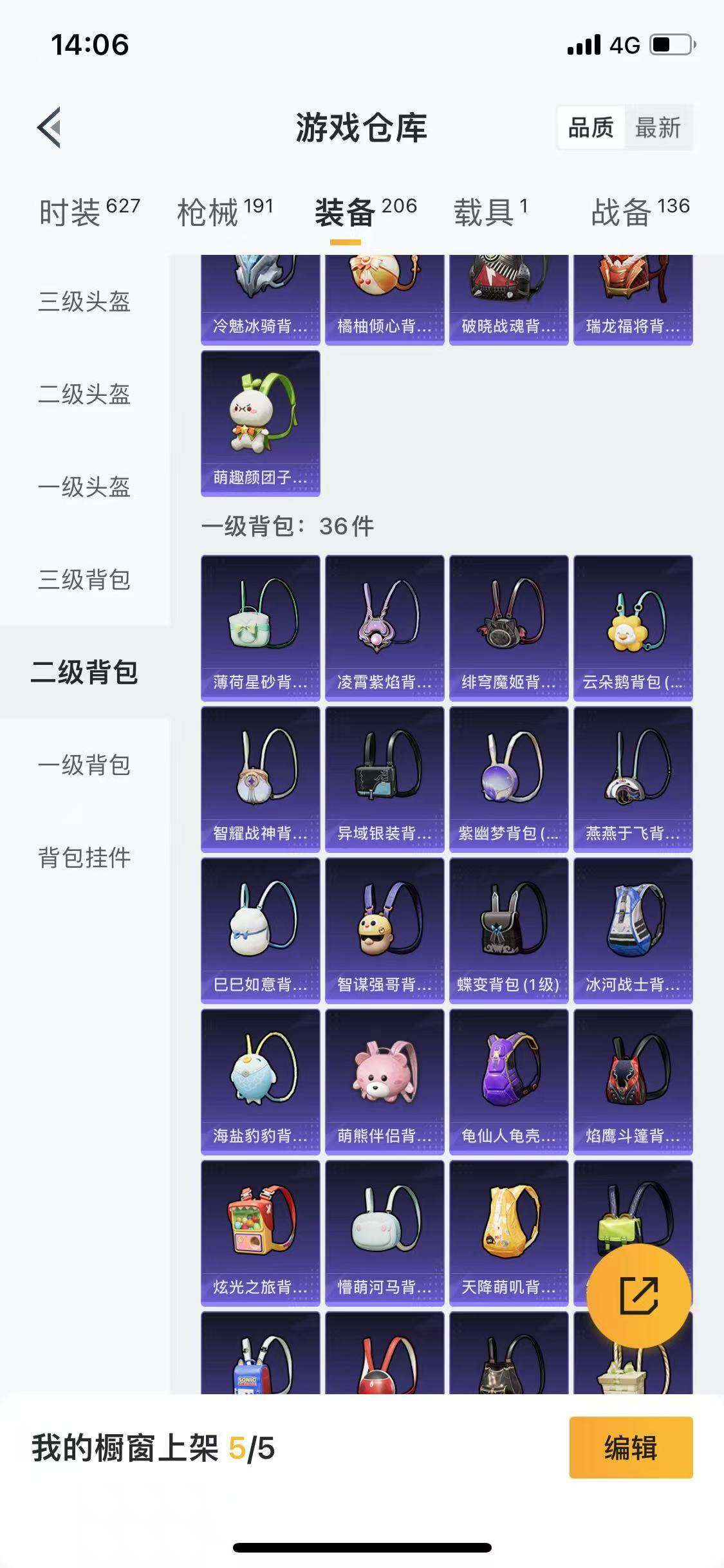This screenshot has width=724, height=1568.
Task: Select the 云朵鹅背包 item
Action: (x=633, y=628)
